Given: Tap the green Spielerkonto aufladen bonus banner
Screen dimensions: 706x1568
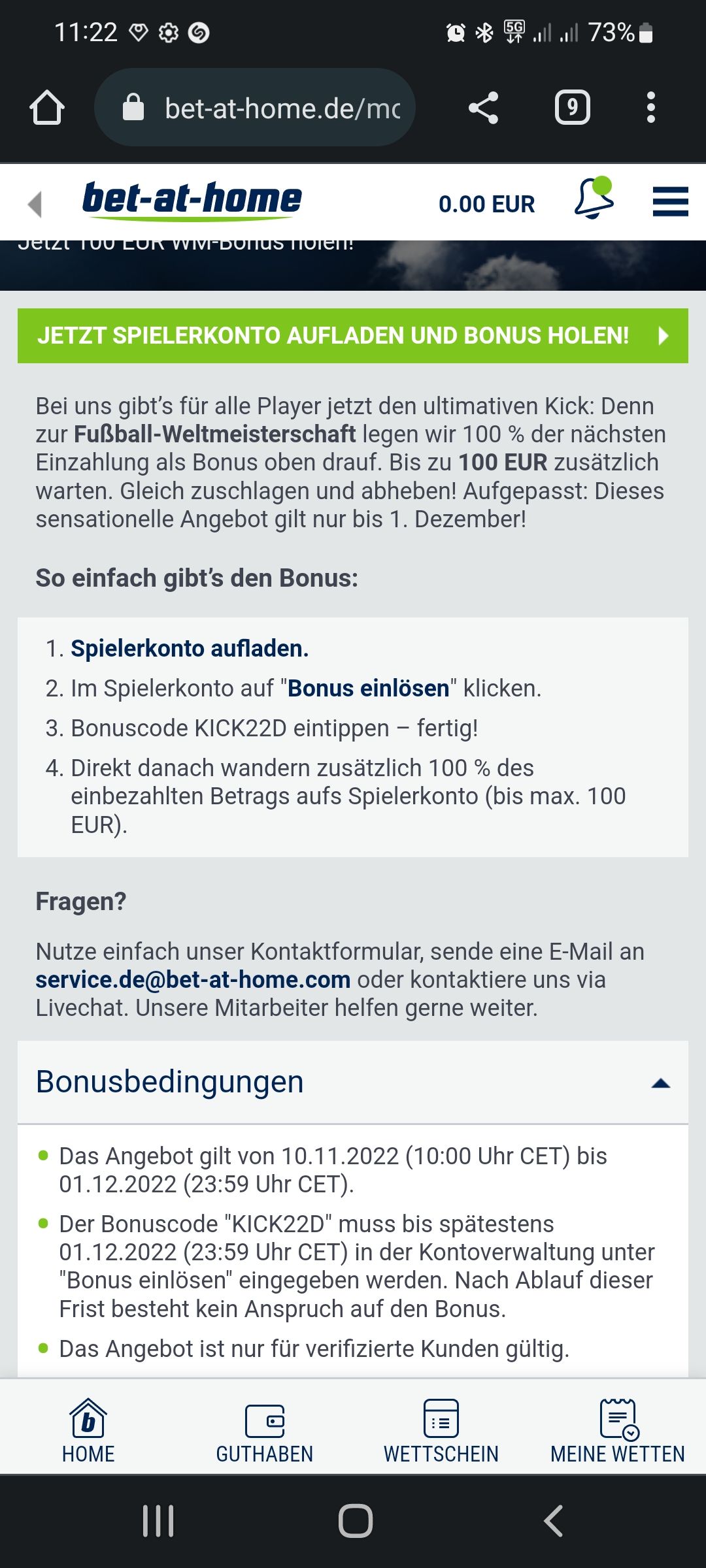Looking at the screenshot, I should [353, 336].
